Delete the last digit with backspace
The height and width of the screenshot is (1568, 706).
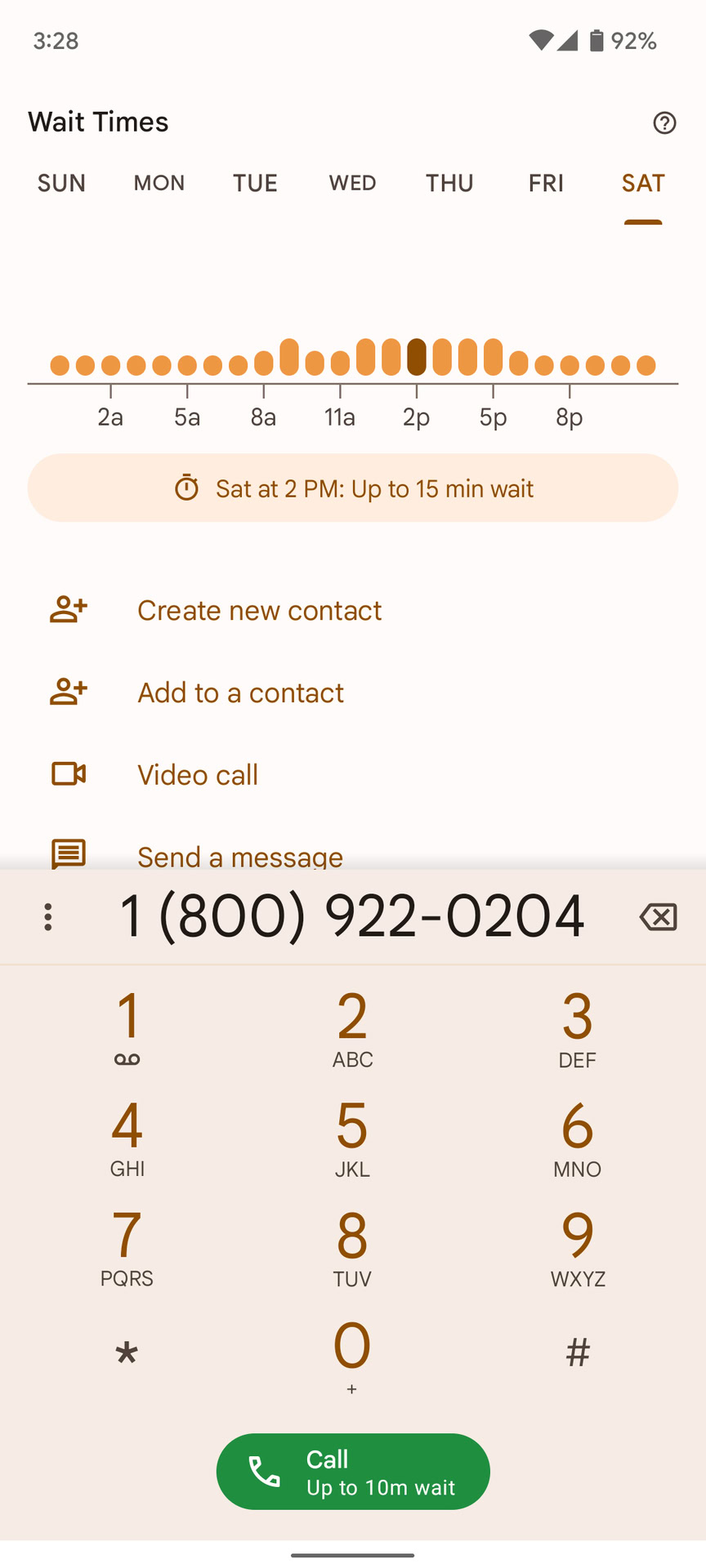658,916
